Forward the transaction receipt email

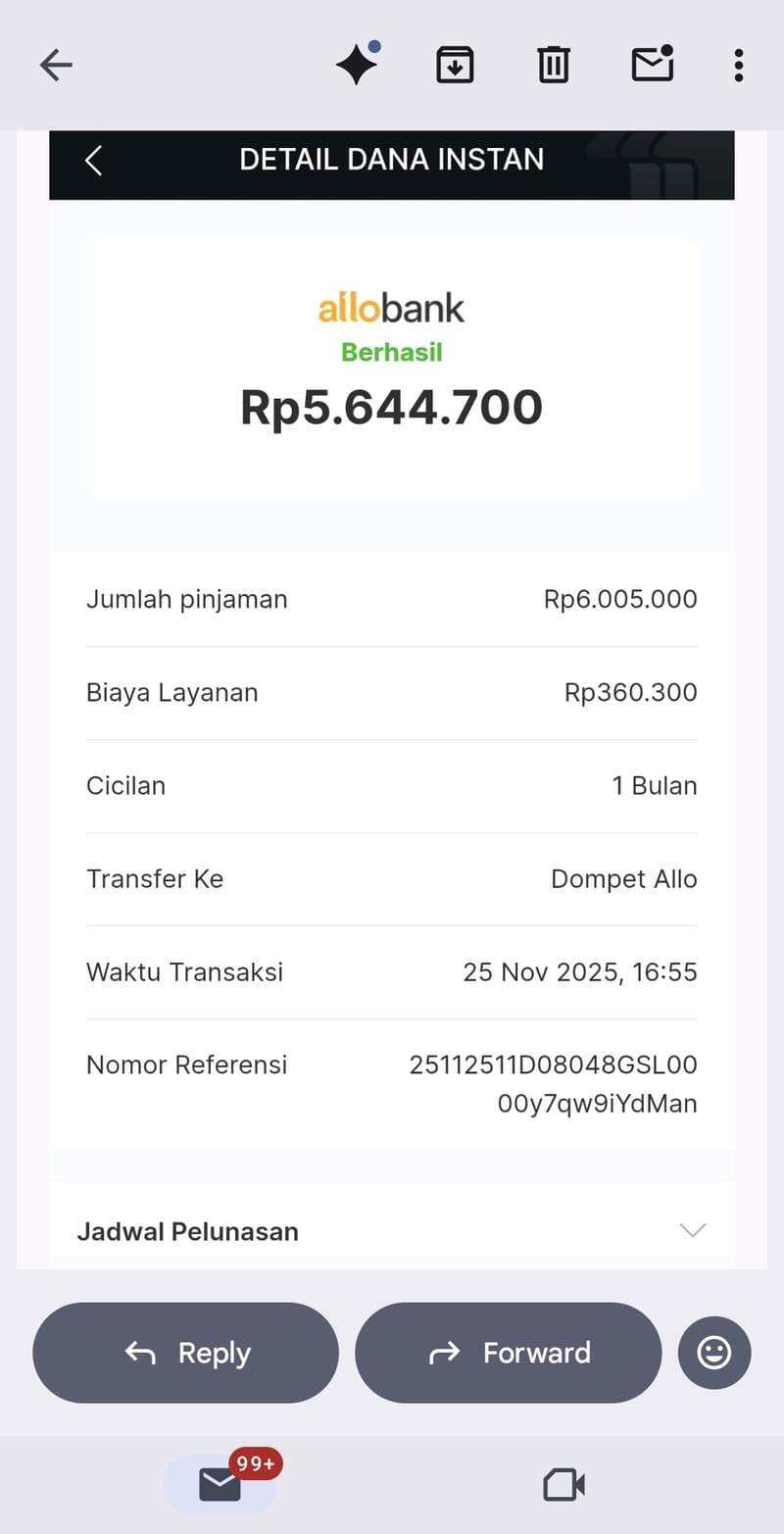click(x=508, y=1353)
